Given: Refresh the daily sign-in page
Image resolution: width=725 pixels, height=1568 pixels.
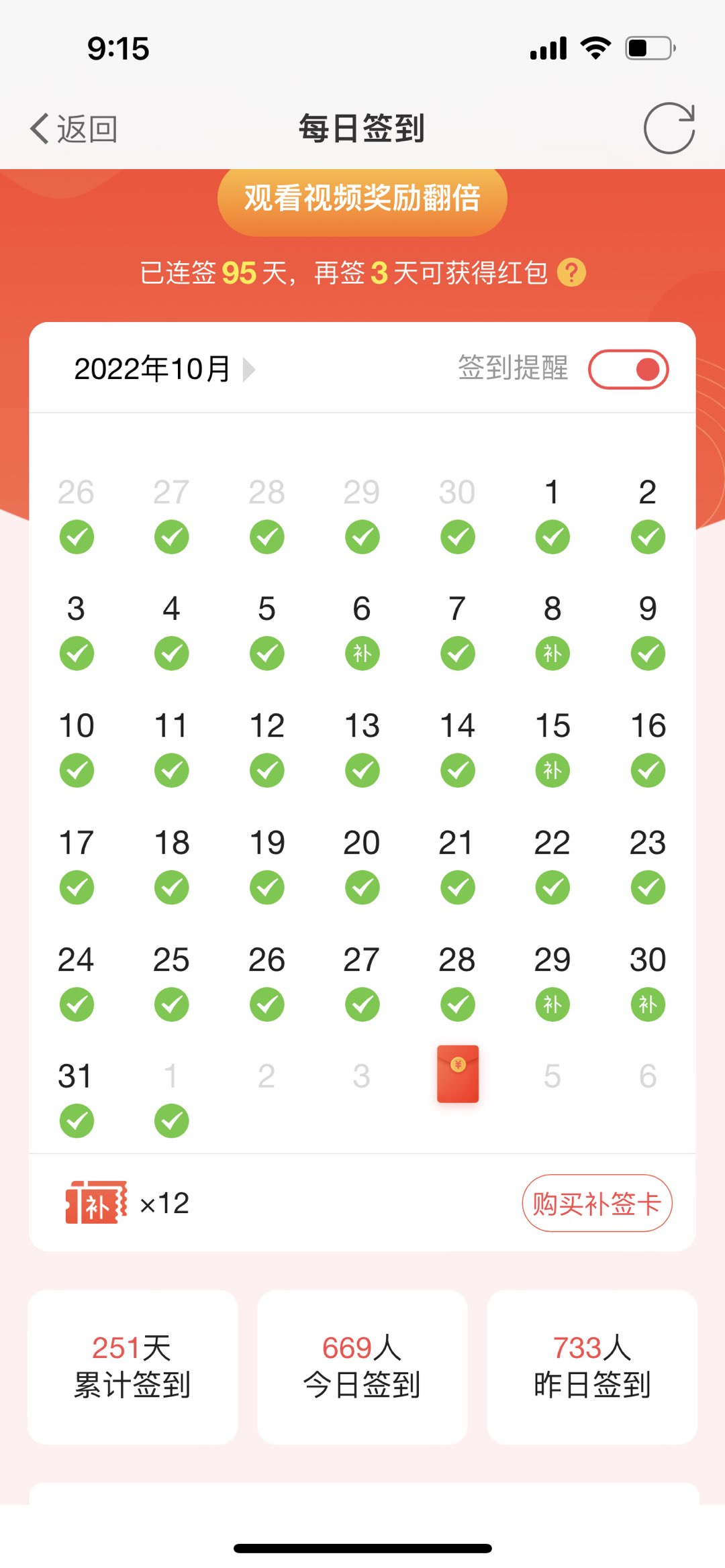Looking at the screenshot, I should 669,128.
